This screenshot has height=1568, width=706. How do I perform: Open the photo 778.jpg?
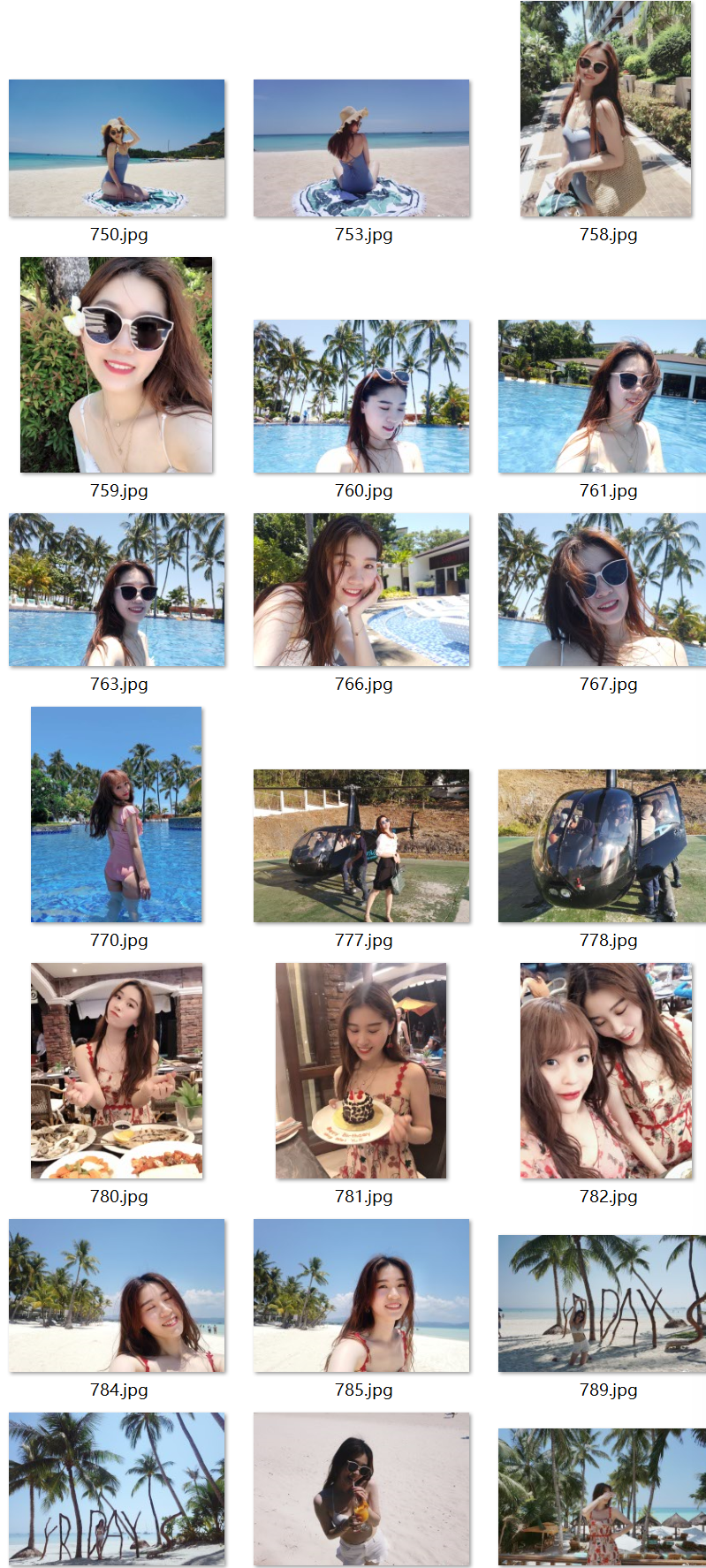[x=603, y=846]
